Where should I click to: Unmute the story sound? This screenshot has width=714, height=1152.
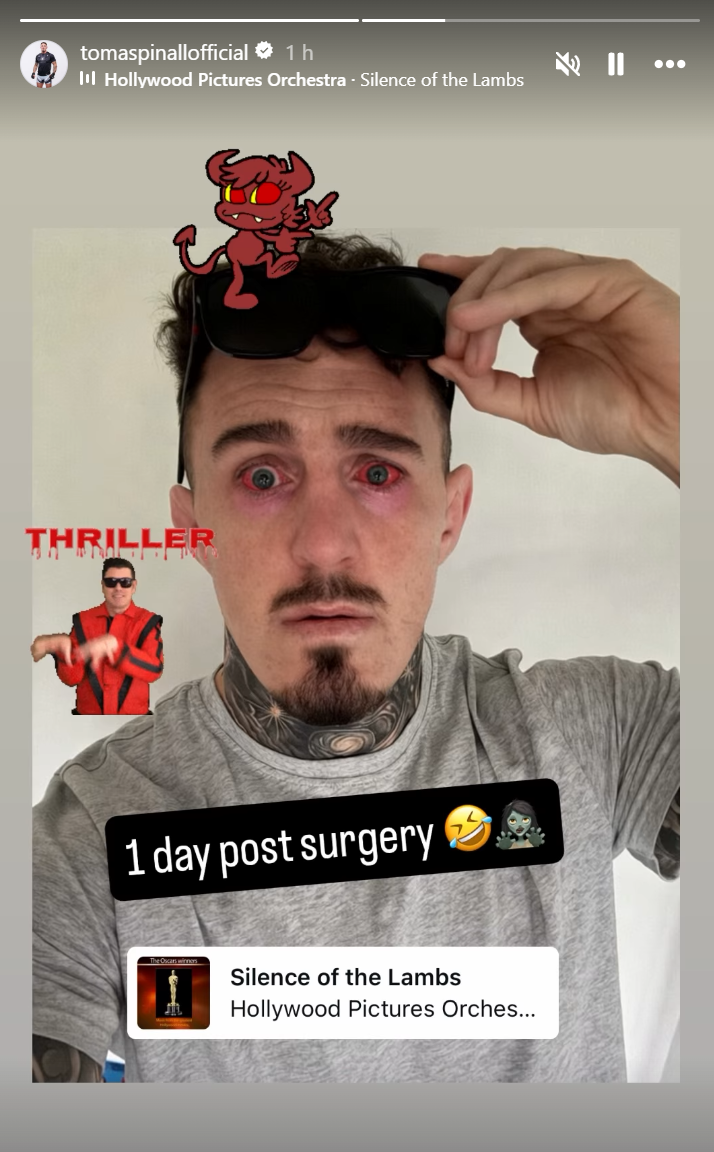click(x=567, y=64)
